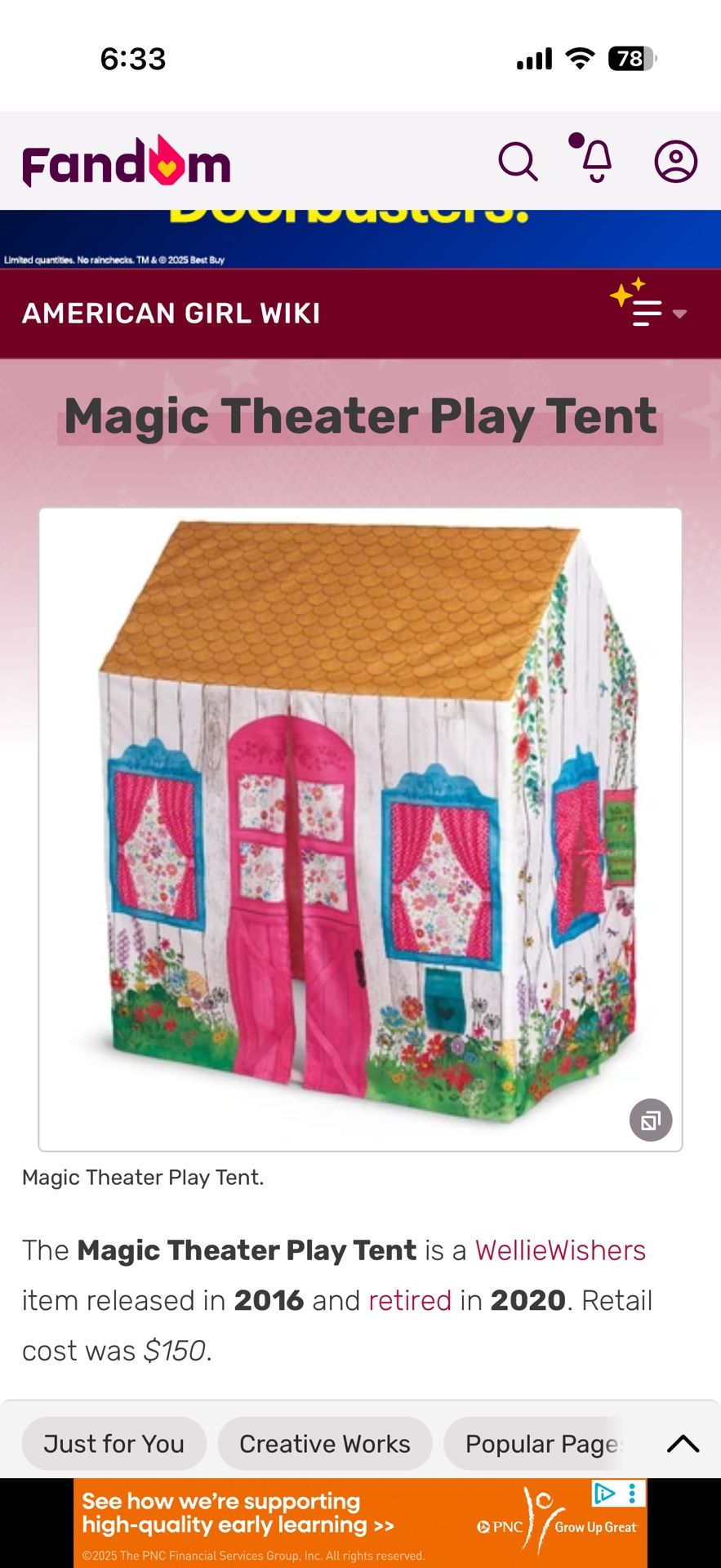The image size is (721, 1568).
Task: View the Magic Theater Play Tent image
Action: (x=360, y=829)
